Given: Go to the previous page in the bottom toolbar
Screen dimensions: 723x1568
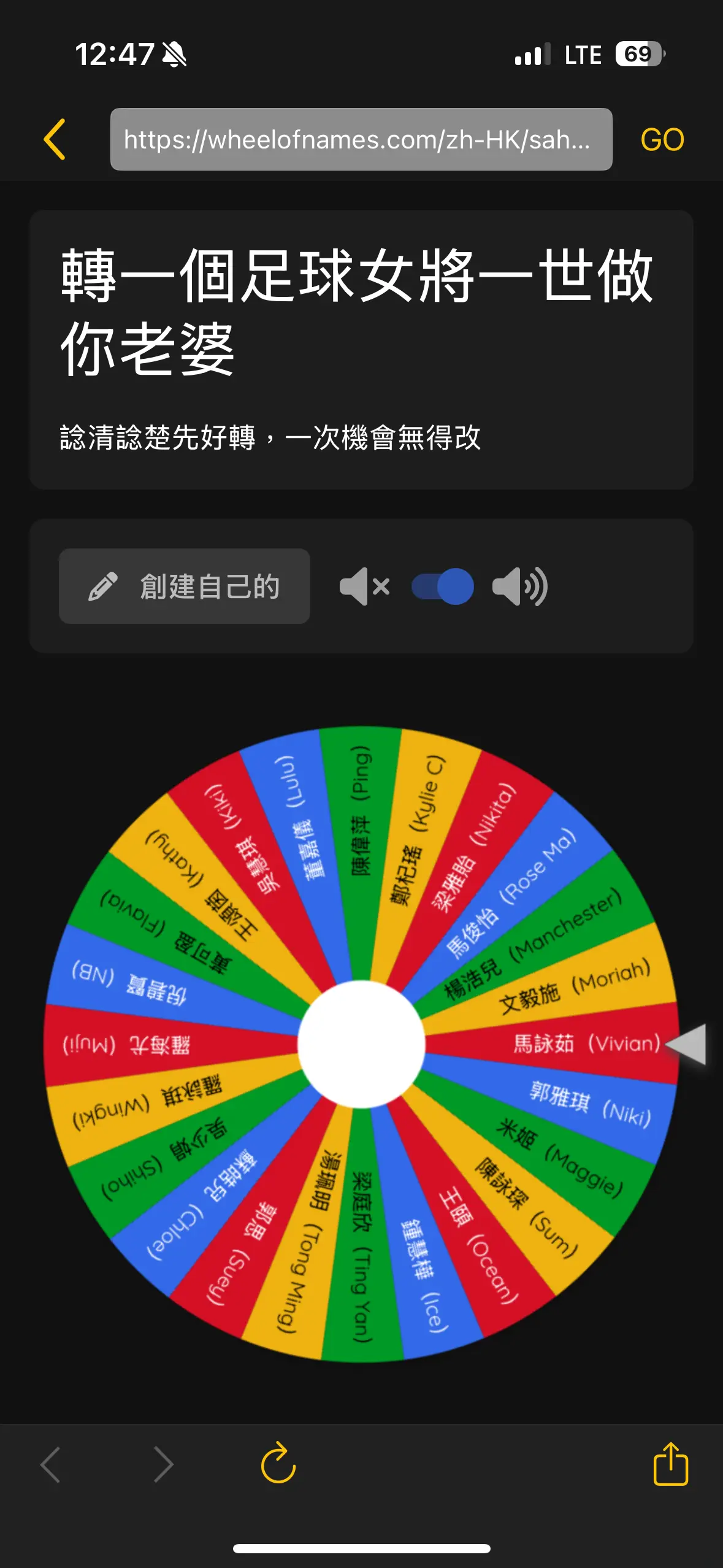Looking at the screenshot, I should (50, 1464).
